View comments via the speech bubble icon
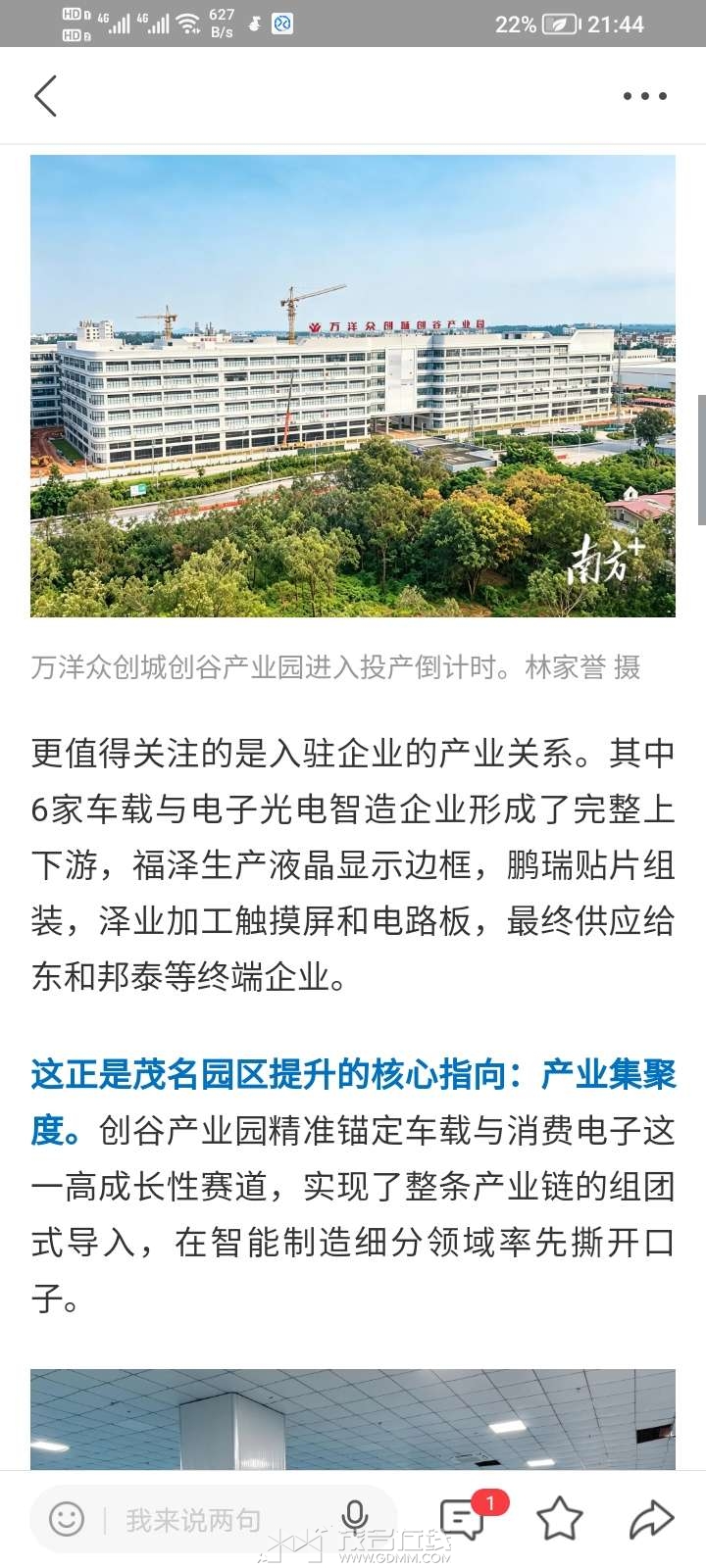 [x=462, y=1520]
